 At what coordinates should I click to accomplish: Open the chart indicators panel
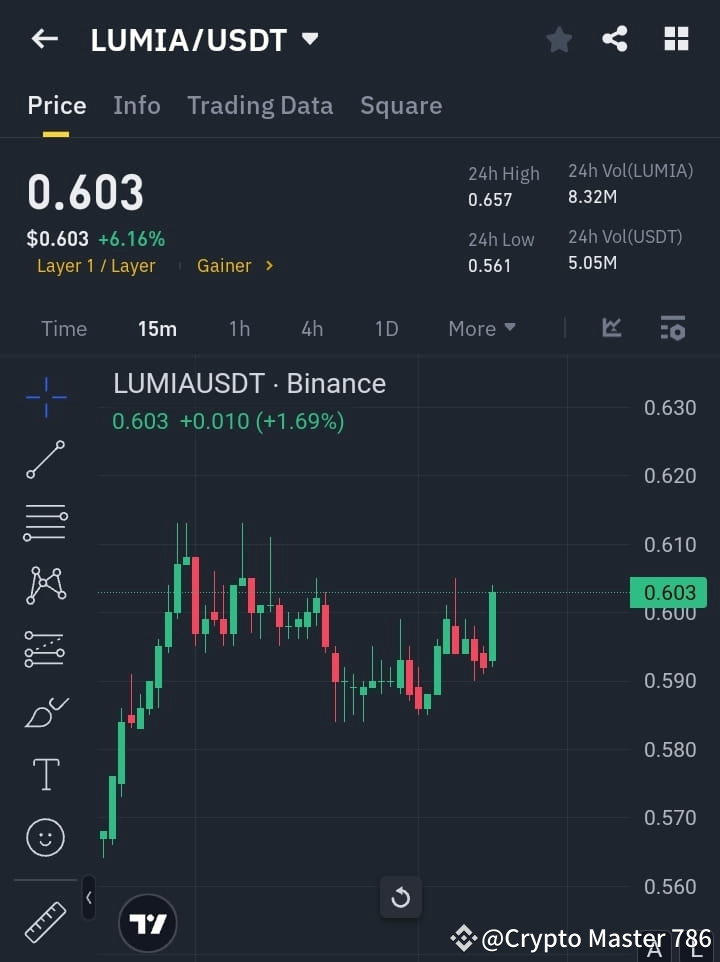tap(673, 328)
